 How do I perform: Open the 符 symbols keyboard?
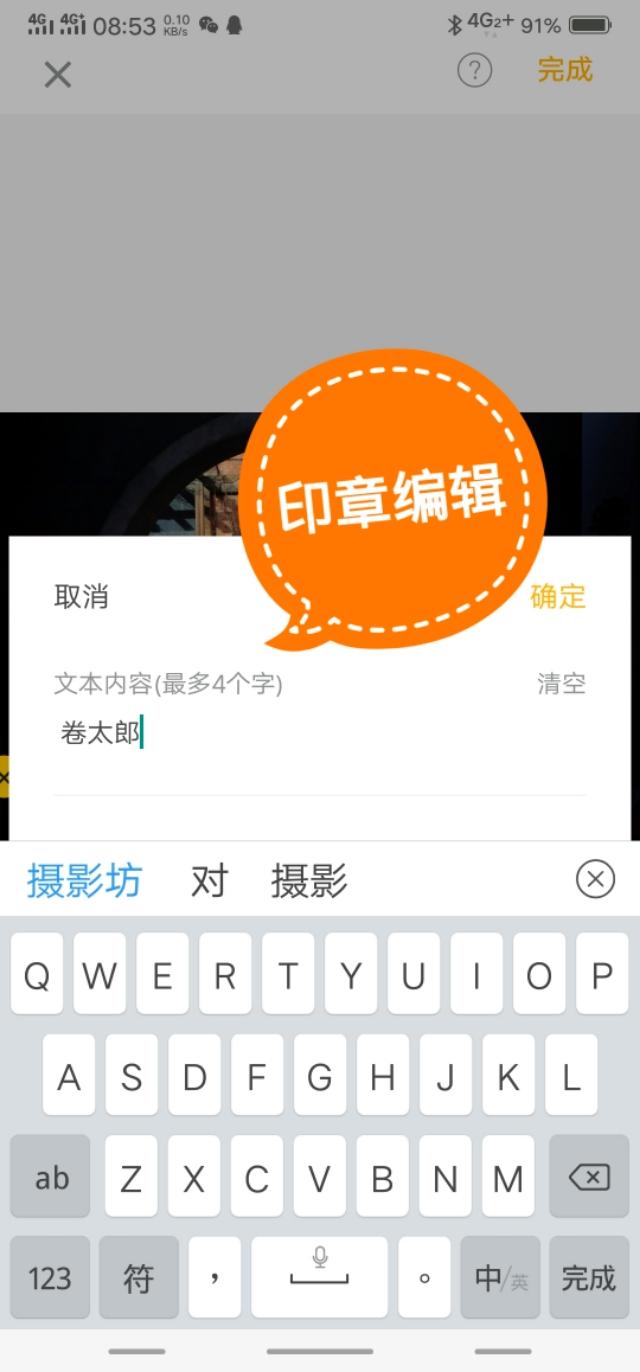pos(139,1277)
